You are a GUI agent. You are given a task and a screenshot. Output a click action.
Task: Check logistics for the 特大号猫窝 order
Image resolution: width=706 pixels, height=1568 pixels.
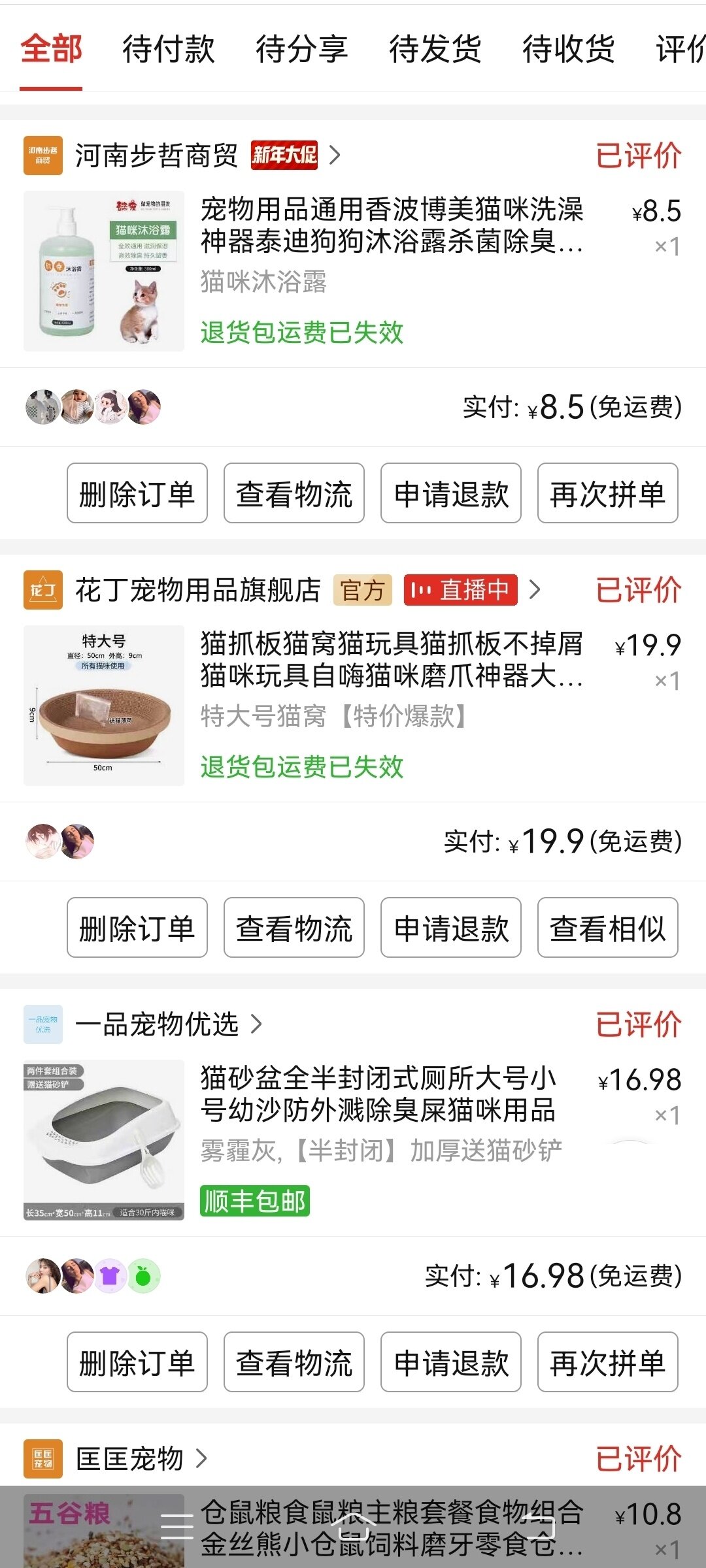[x=294, y=928]
